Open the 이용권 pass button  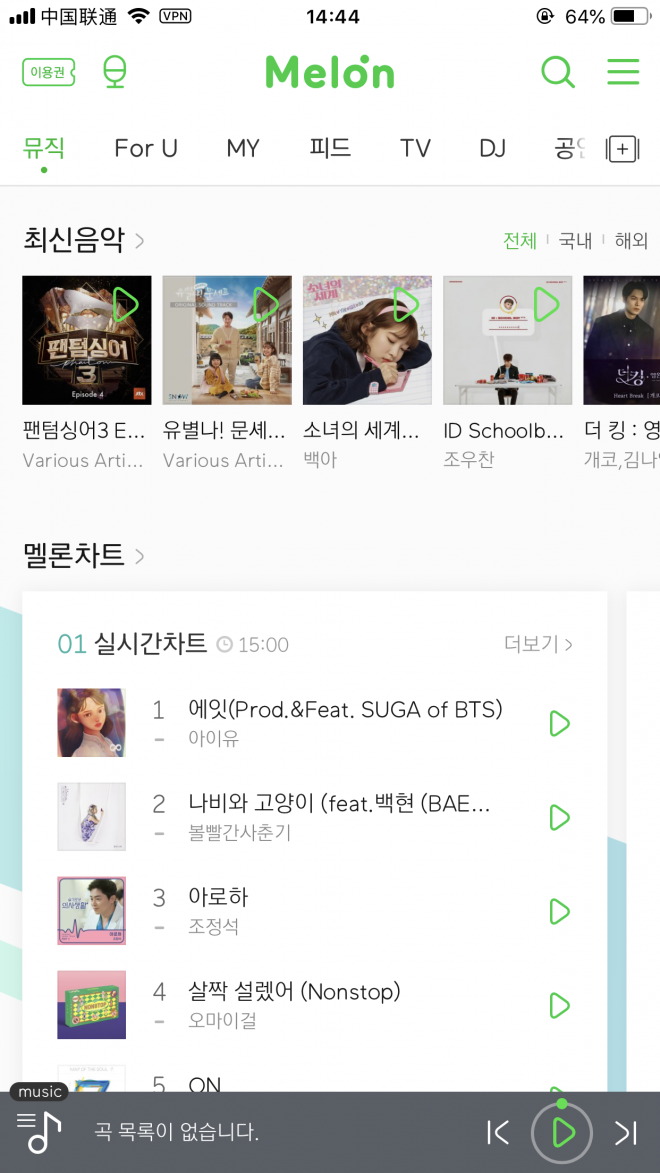coord(48,72)
